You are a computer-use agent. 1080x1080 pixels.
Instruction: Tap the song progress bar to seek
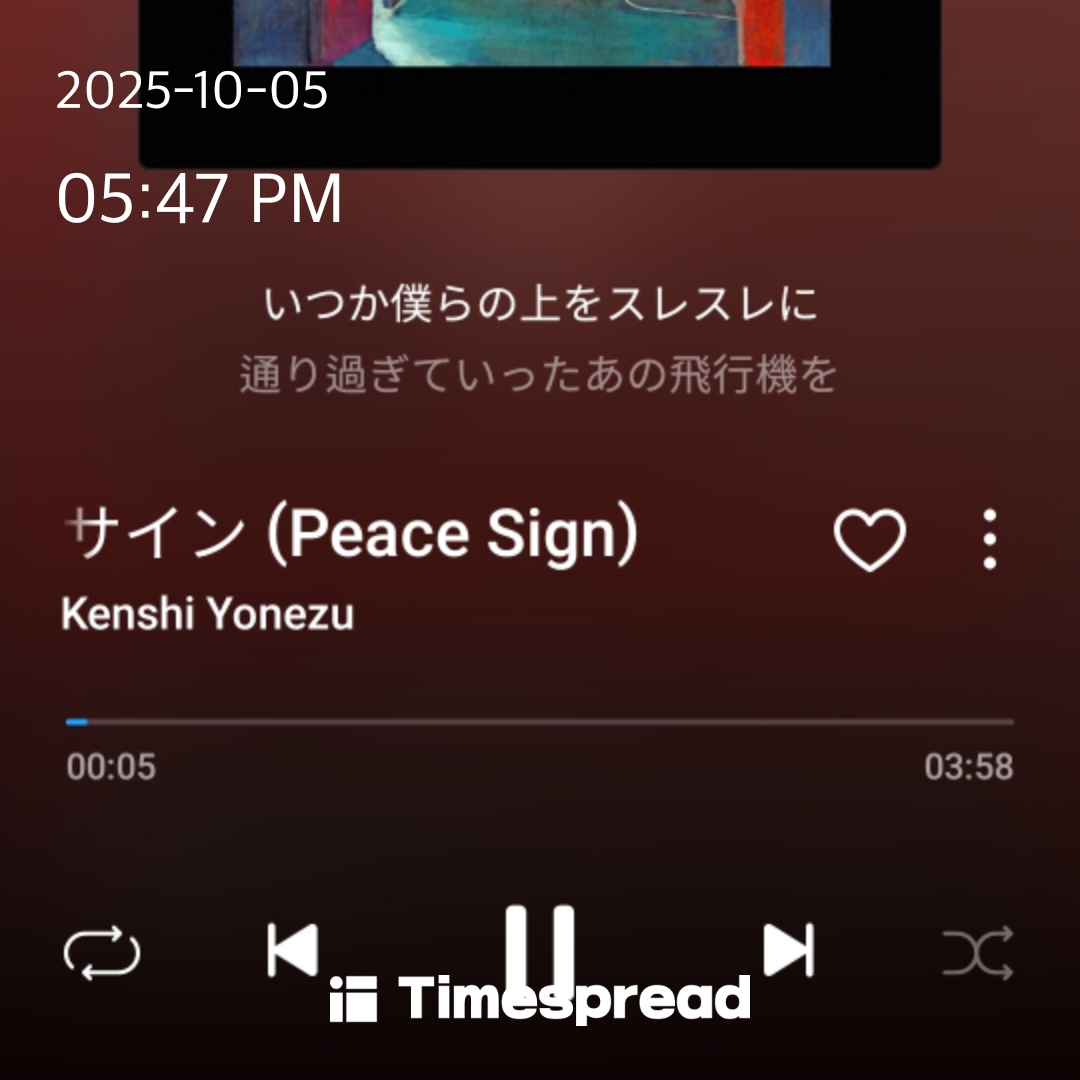click(540, 721)
